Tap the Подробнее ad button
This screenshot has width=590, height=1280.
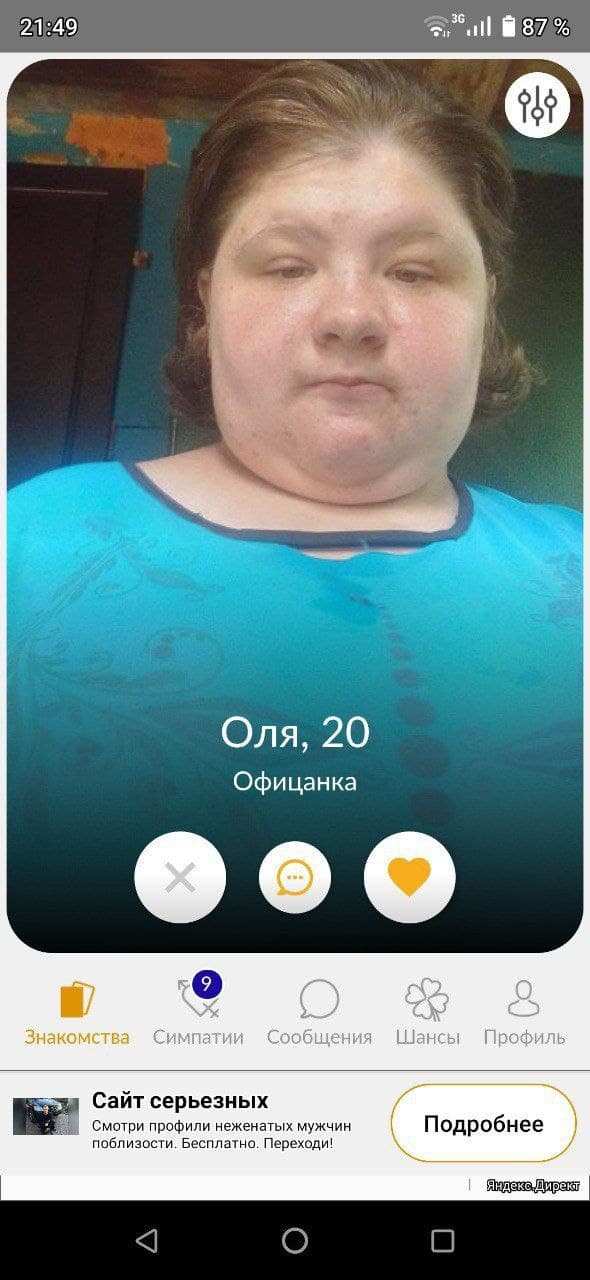[x=483, y=1124]
